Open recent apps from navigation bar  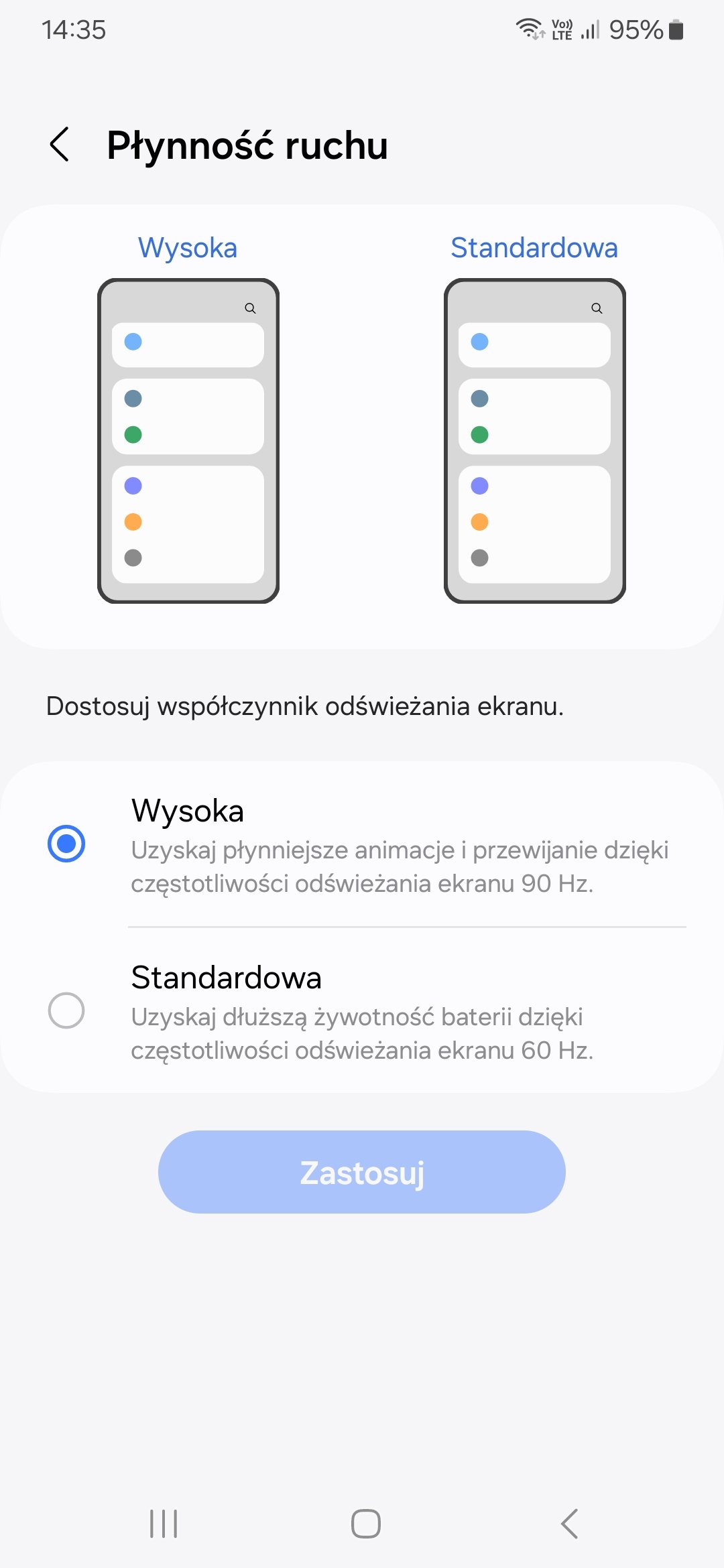[x=164, y=1524]
